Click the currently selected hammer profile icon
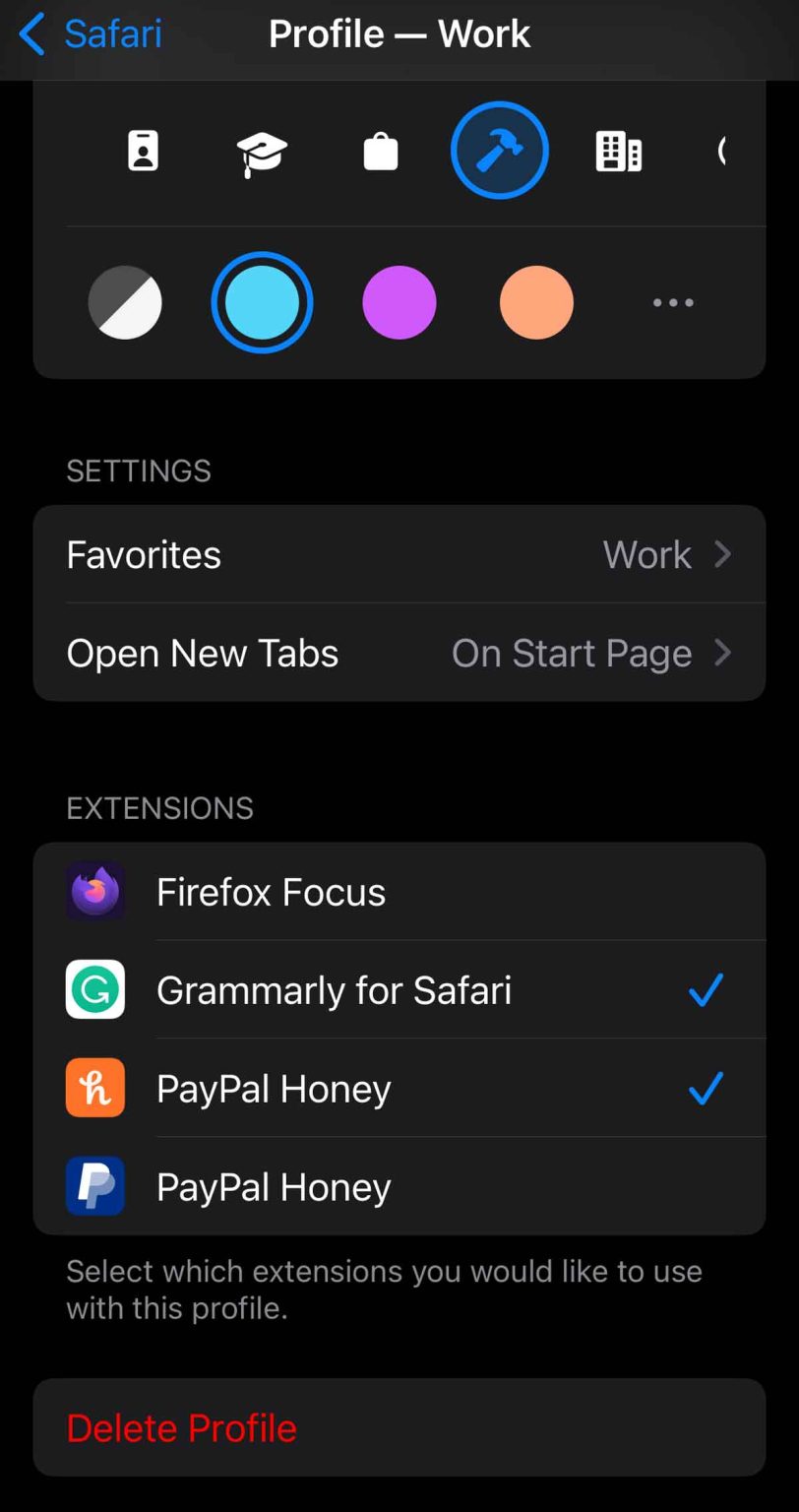 [499, 150]
